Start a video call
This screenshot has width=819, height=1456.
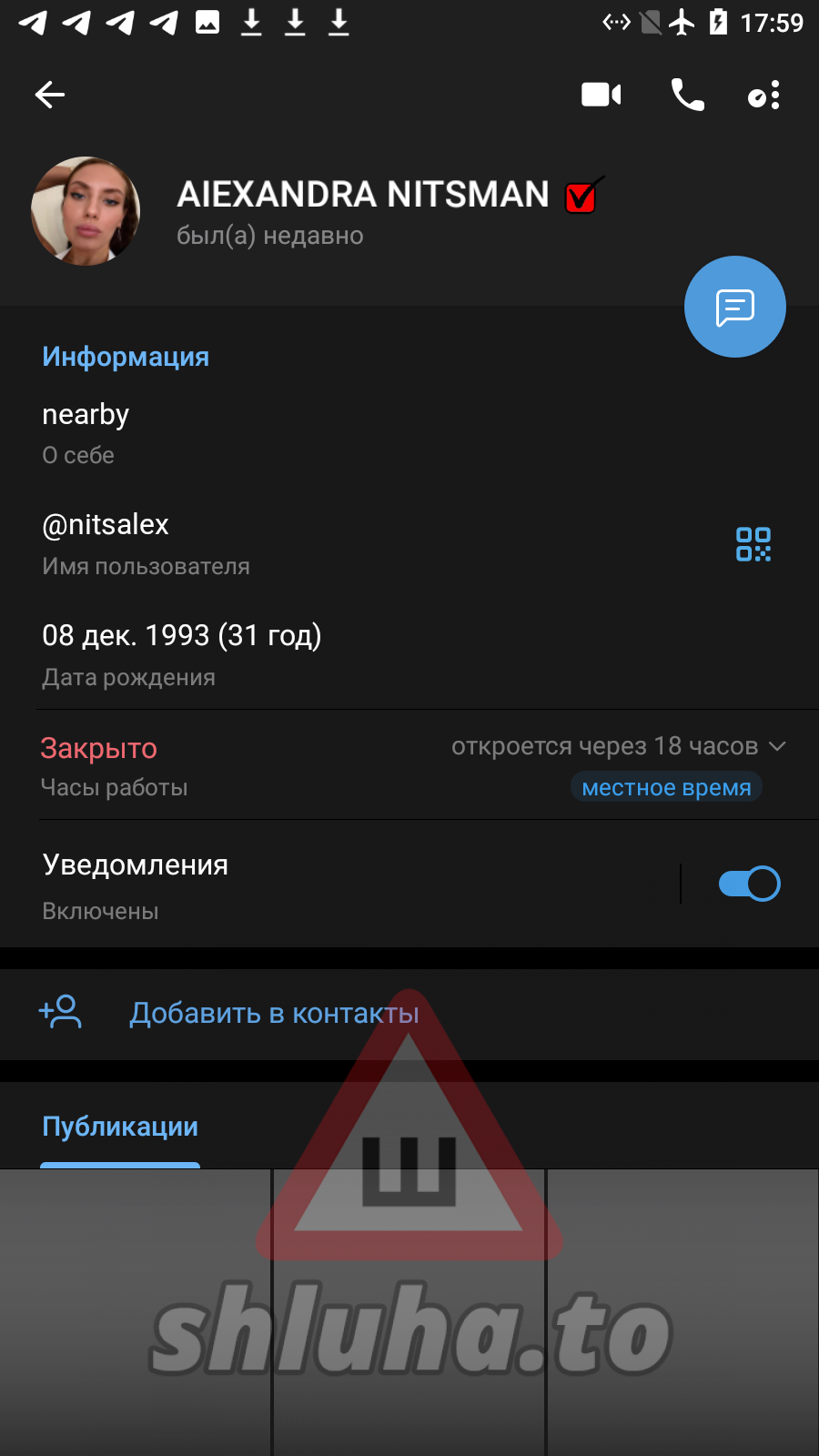pyautogui.click(x=601, y=95)
